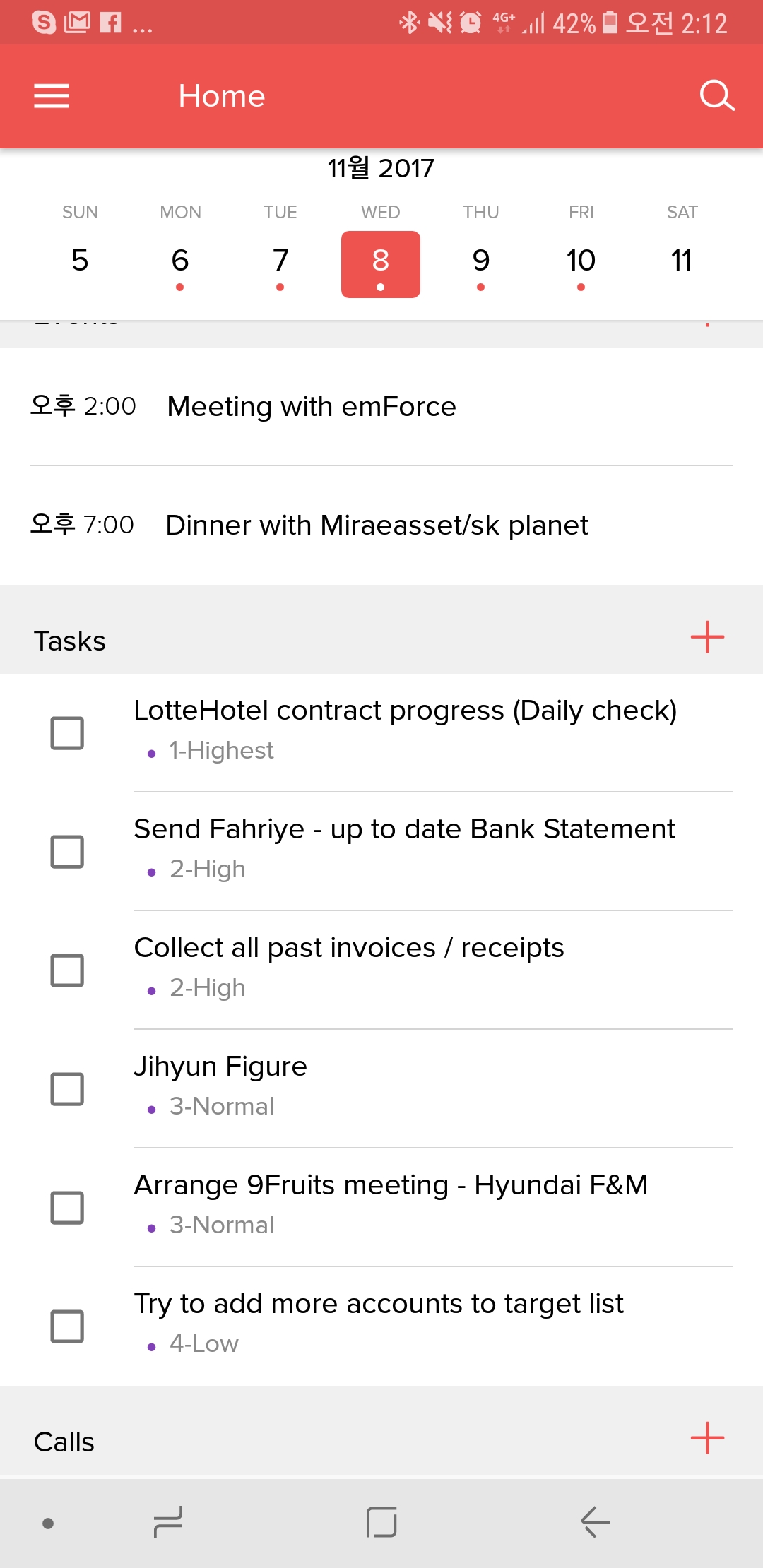Switch to Friday the 10th
Screen dimensions: 763x1568
point(581,263)
